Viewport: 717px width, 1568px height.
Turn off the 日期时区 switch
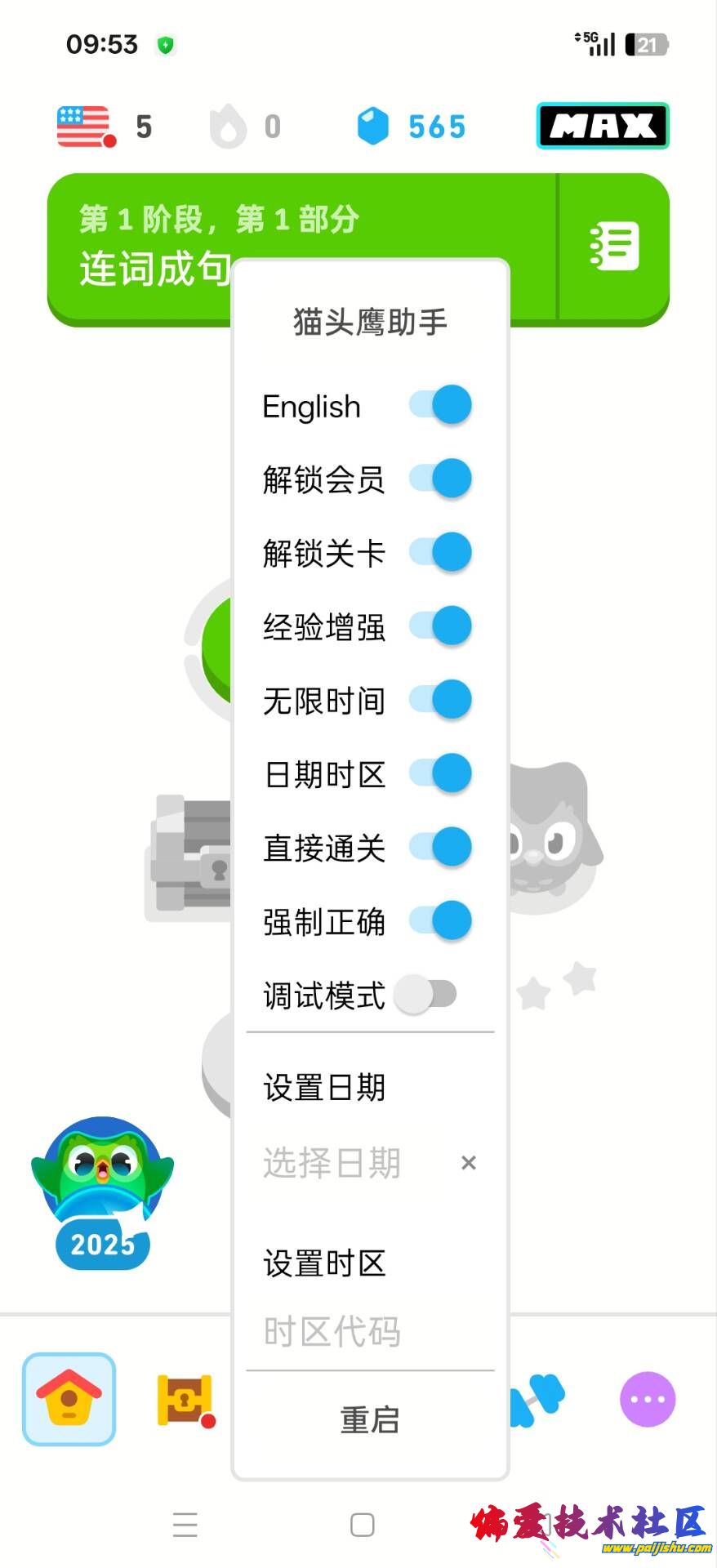point(441,773)
